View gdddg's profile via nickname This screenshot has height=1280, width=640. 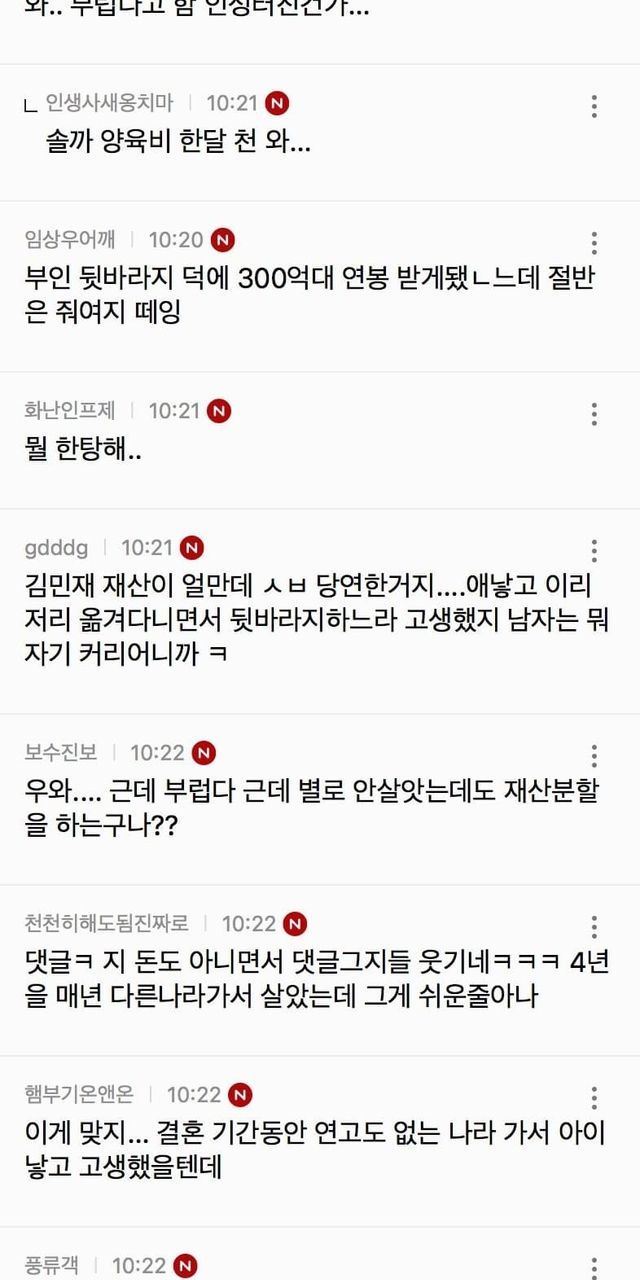click(x=56, y=548)
